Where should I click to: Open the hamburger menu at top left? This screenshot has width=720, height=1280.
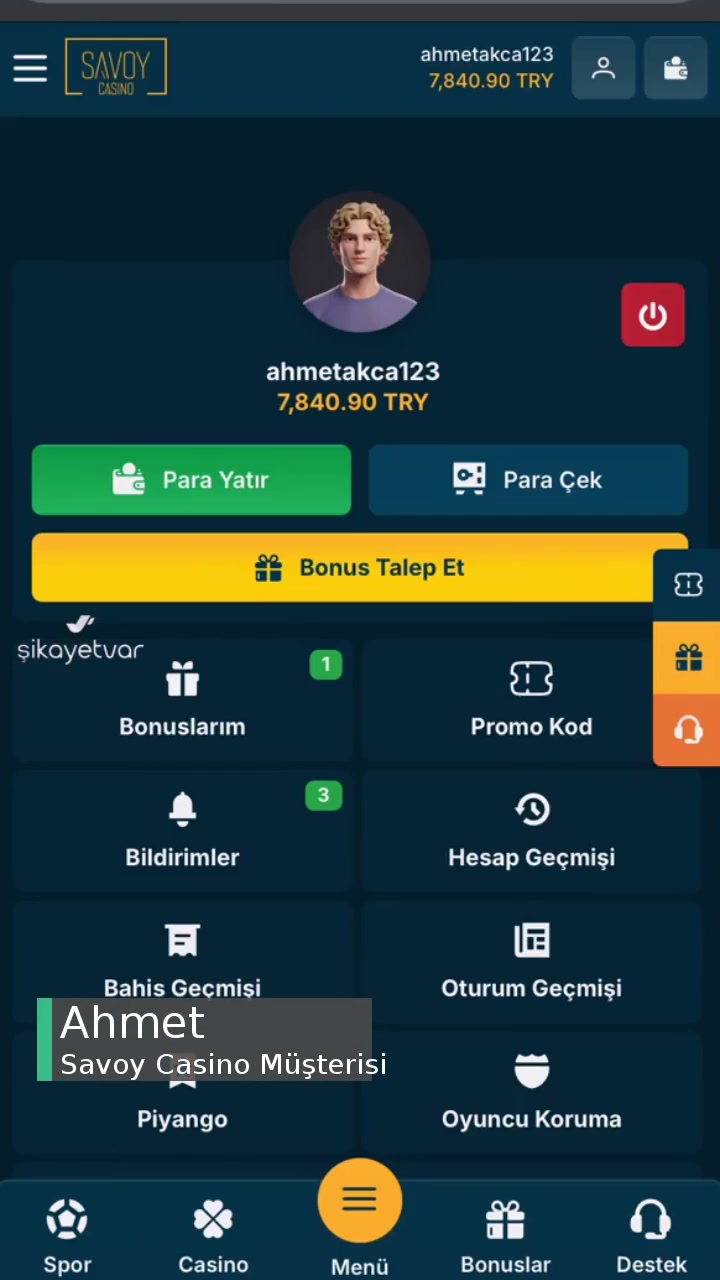(x=30, y=68)
